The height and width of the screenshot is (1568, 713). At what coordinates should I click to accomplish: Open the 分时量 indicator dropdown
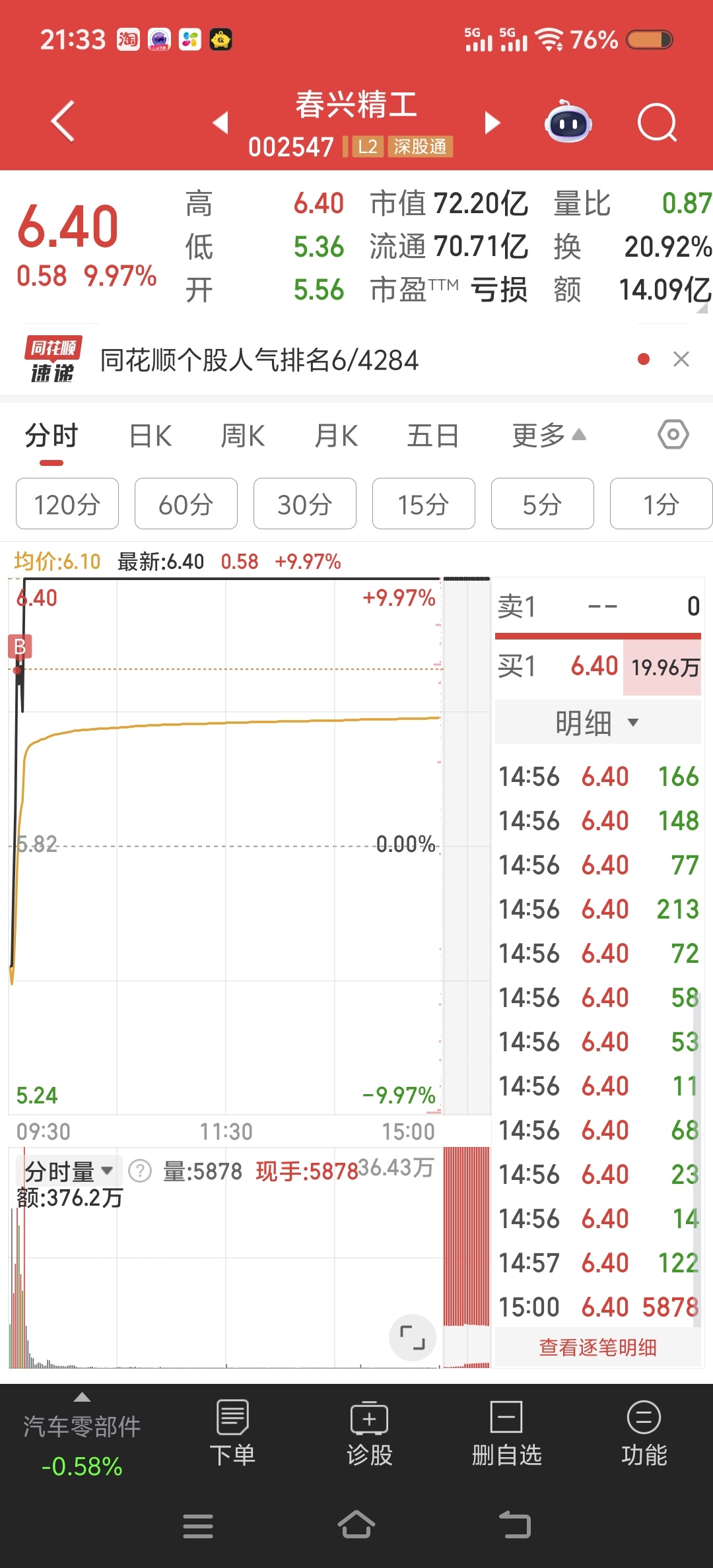click(68, 1171)
